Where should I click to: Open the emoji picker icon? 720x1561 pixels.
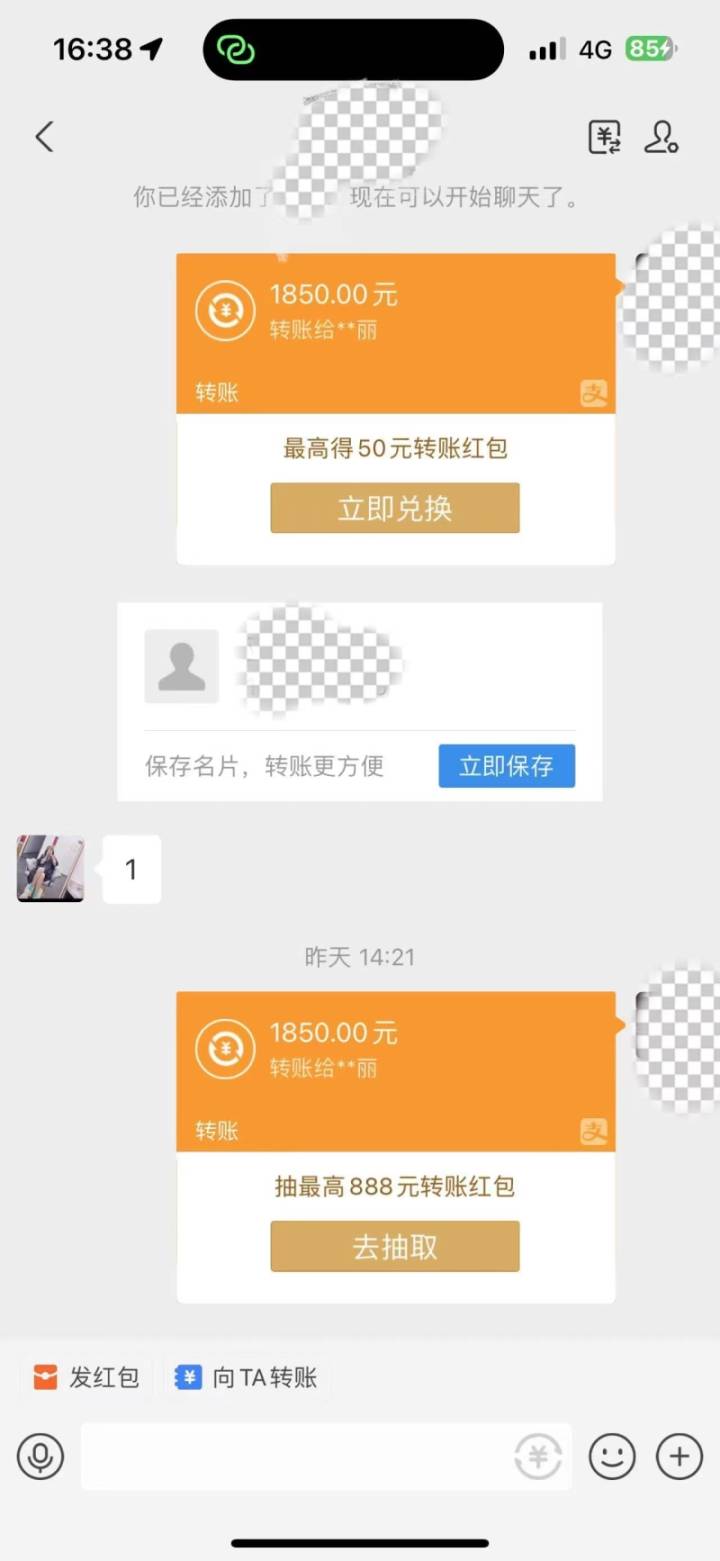610,1456
